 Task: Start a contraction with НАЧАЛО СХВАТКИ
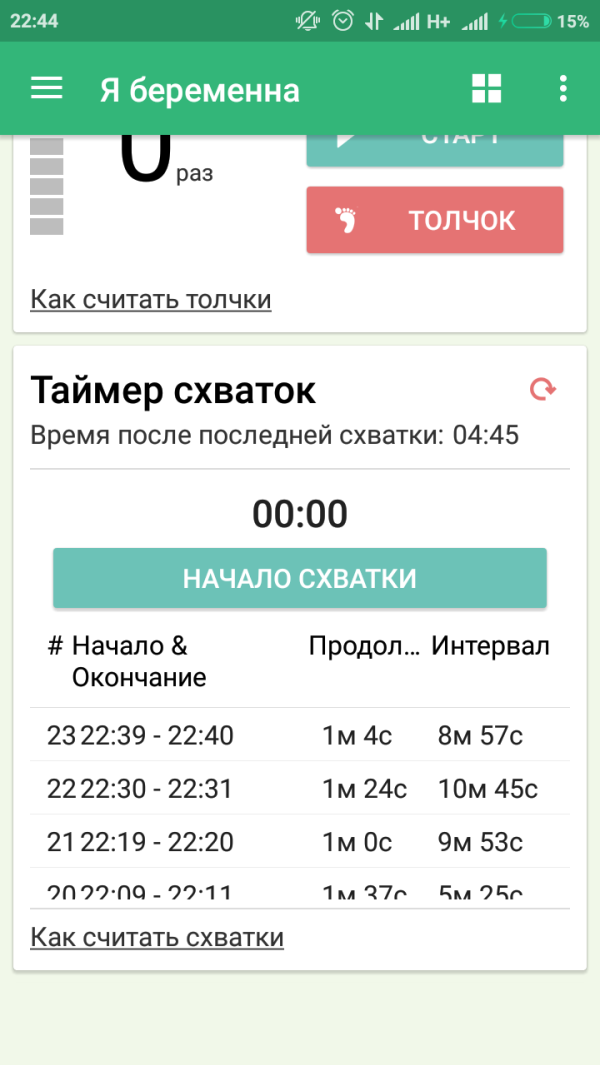click(300, 578)
